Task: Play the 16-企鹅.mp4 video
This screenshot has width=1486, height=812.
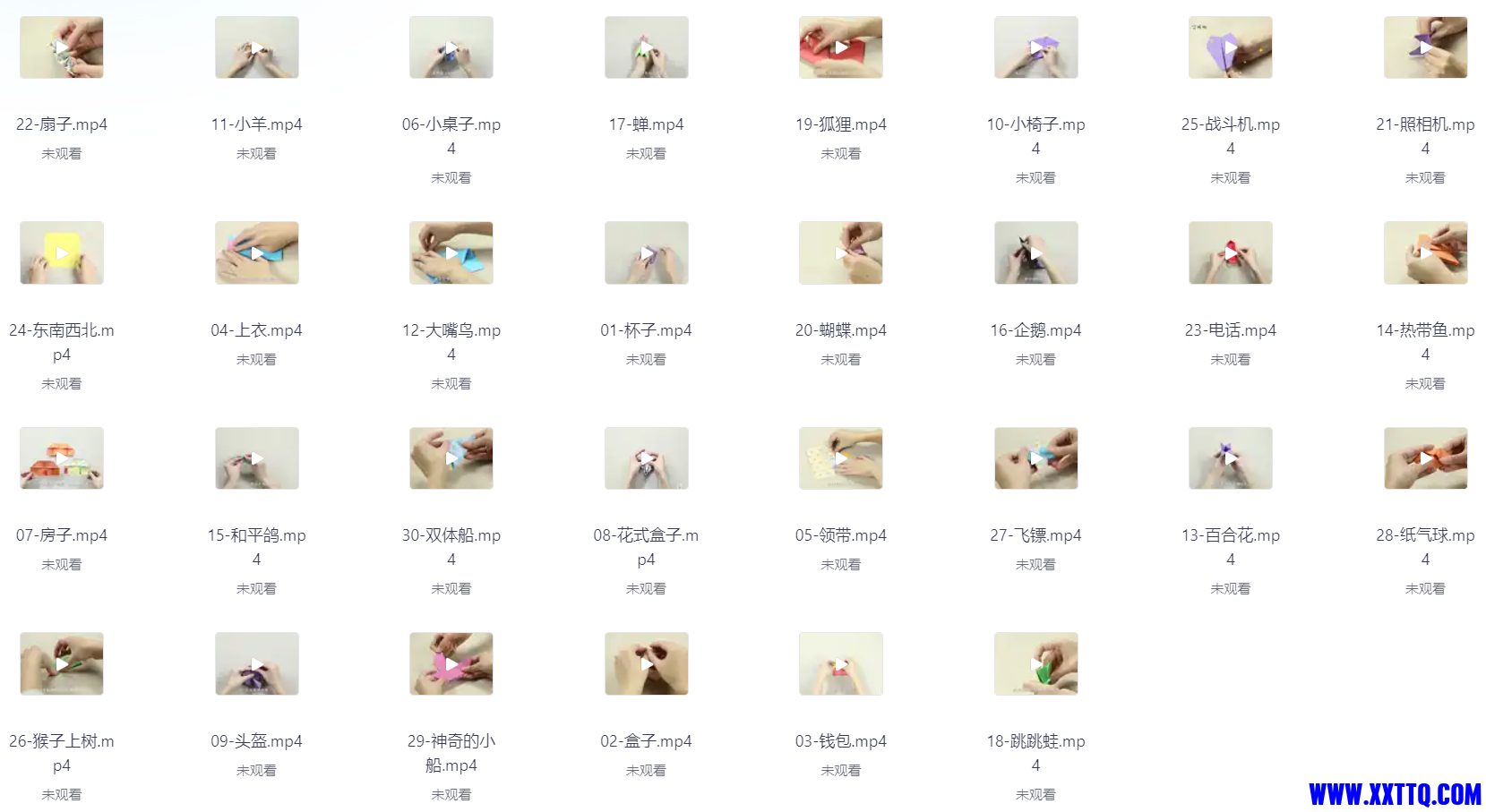Action: [x=1035, y=253]
